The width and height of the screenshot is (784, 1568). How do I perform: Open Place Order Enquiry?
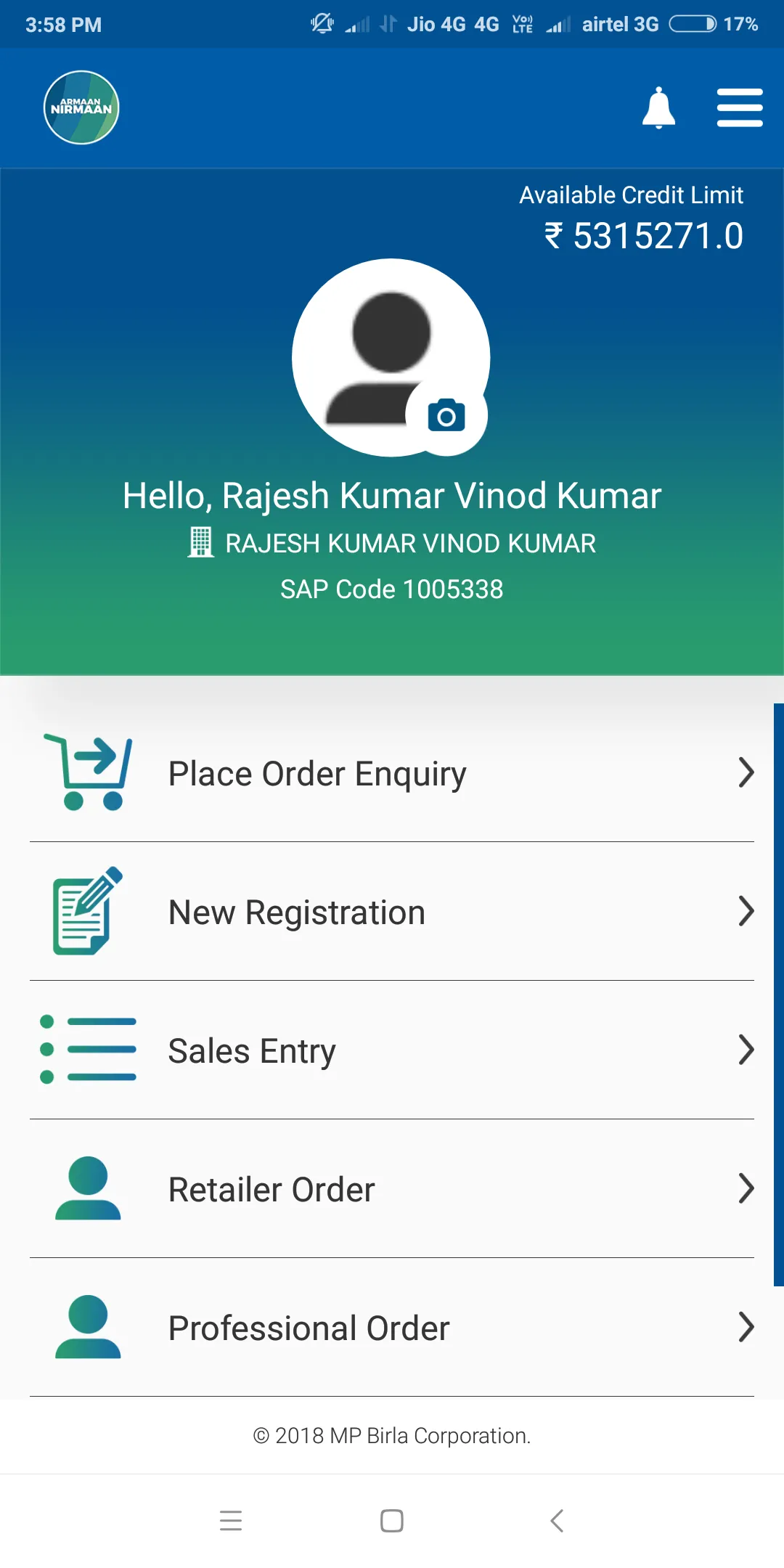392,773
